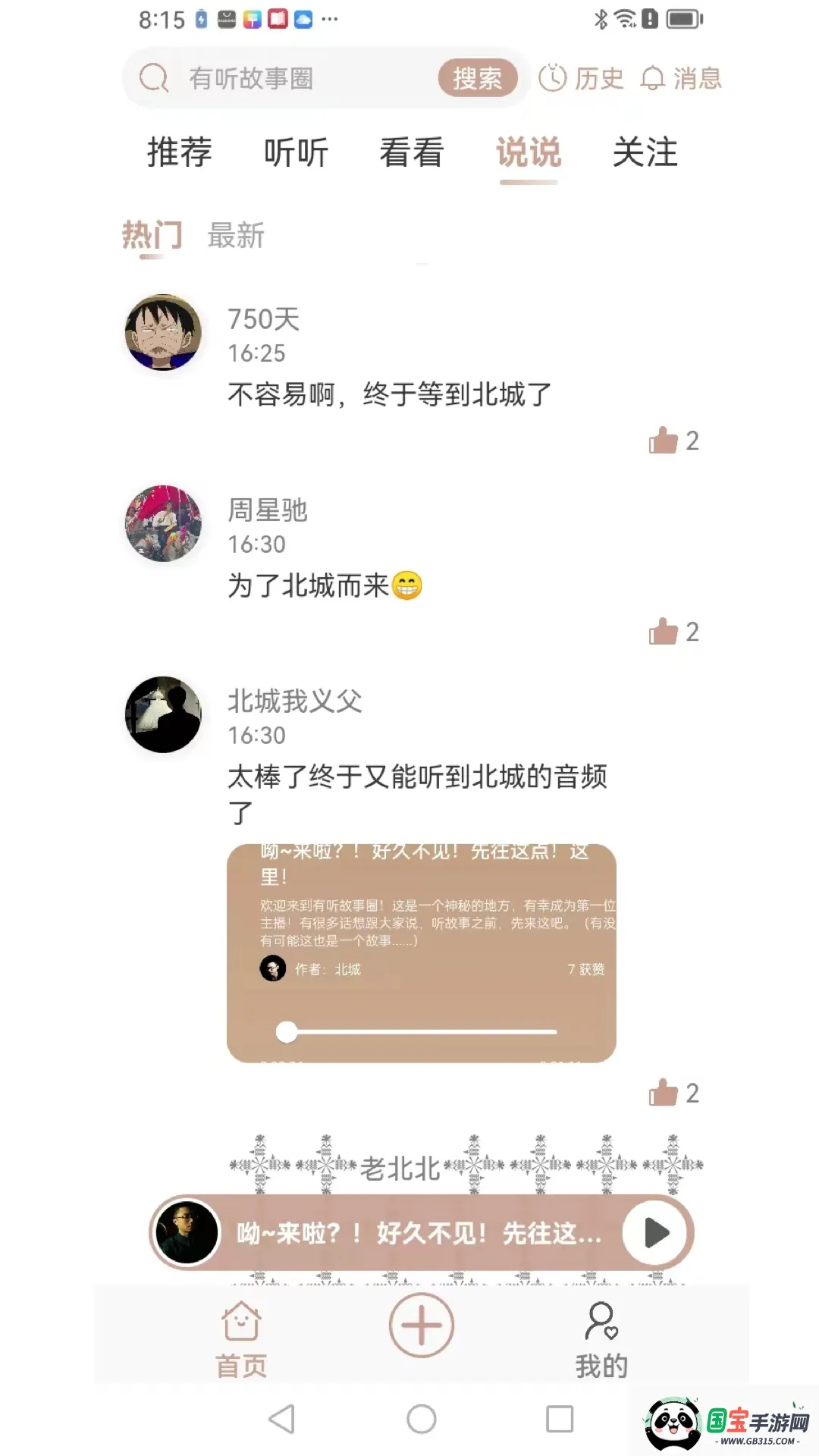
Task: Open the 说说 tab
Action: coord(527,152)
